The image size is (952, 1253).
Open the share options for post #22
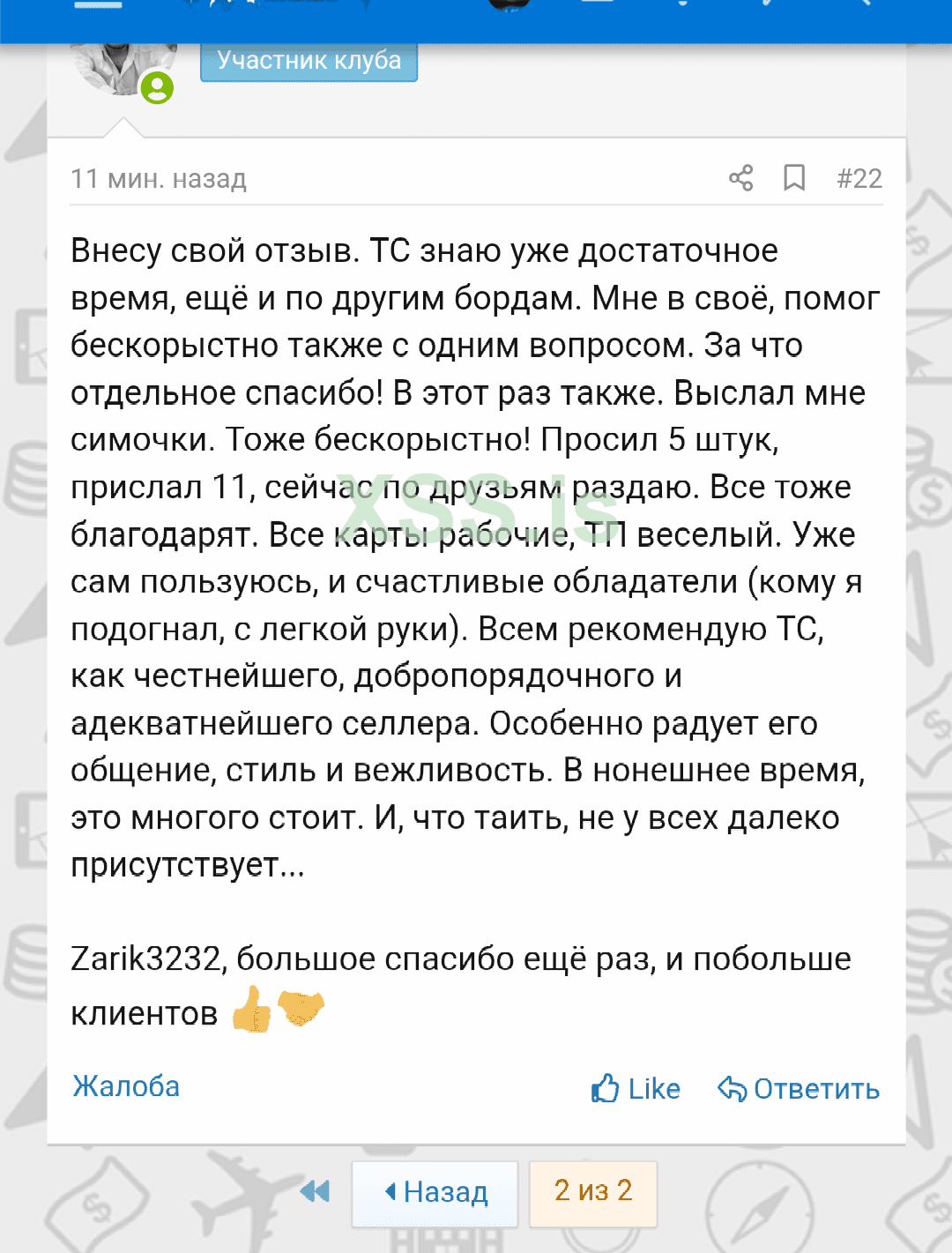coord(741,178)
